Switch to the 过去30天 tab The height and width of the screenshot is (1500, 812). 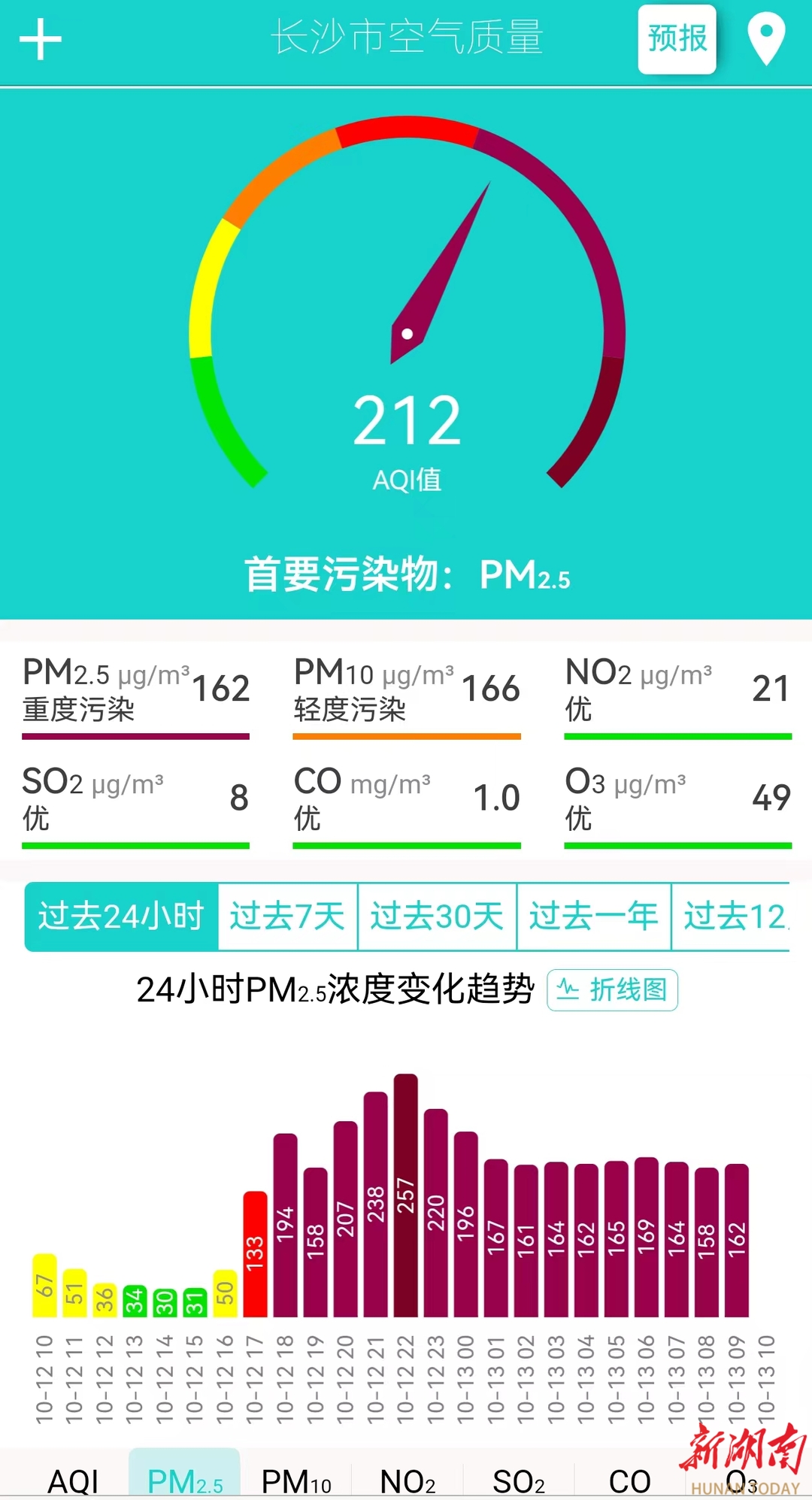pyautogui.click(x=437, y=917)
